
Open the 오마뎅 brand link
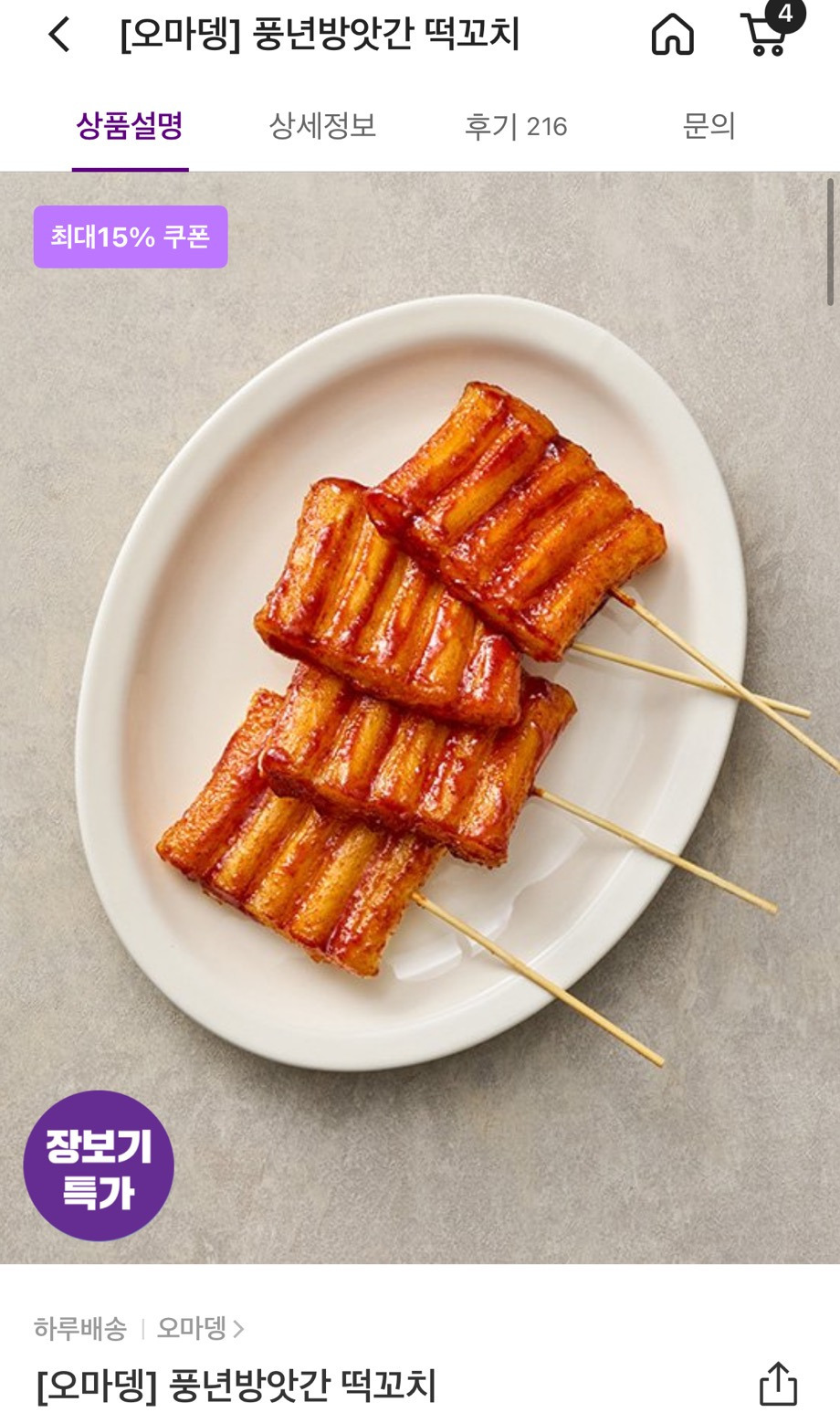click(x=201, y=1328)
